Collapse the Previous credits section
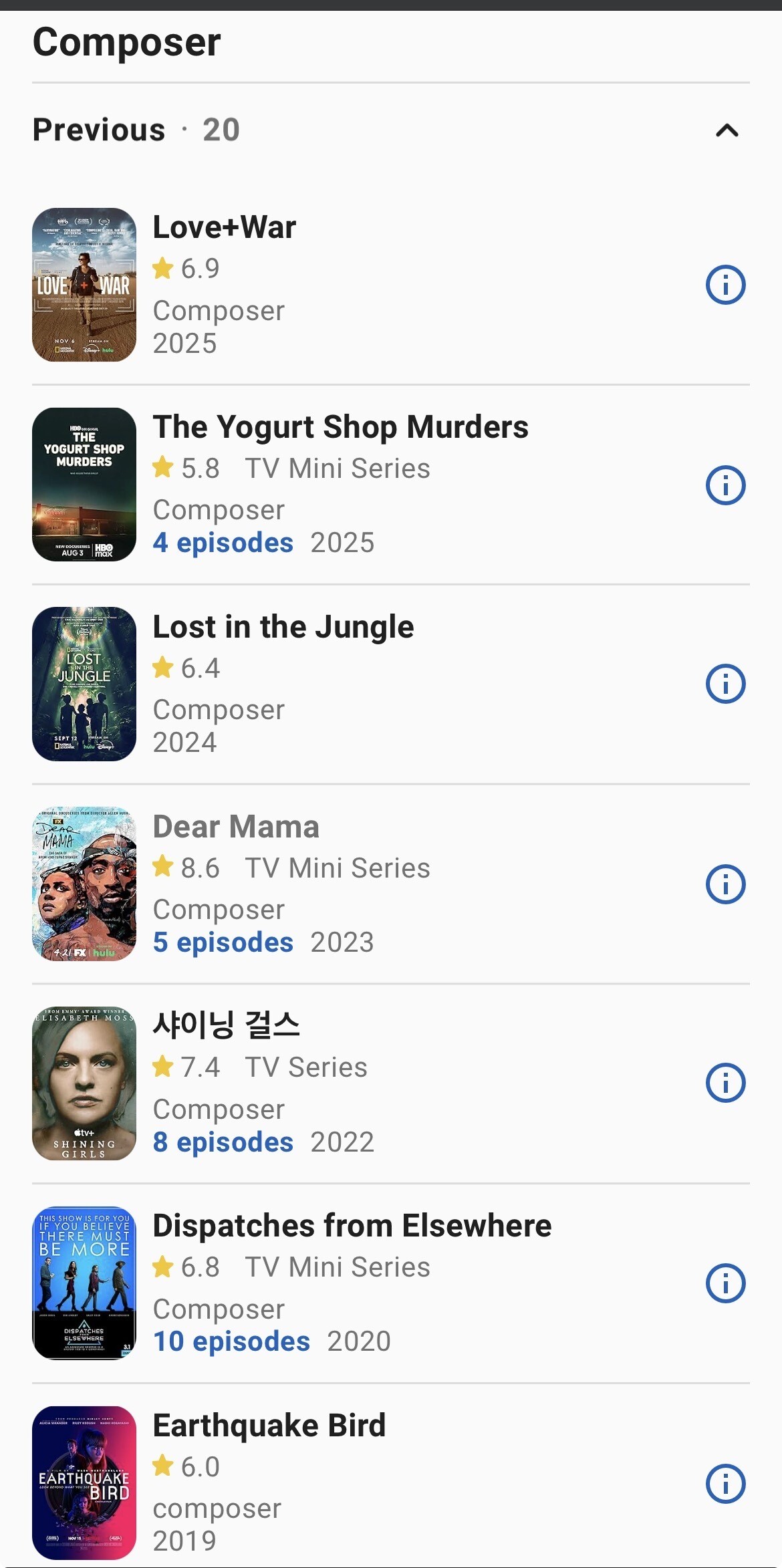 click(x=727, y=130)
